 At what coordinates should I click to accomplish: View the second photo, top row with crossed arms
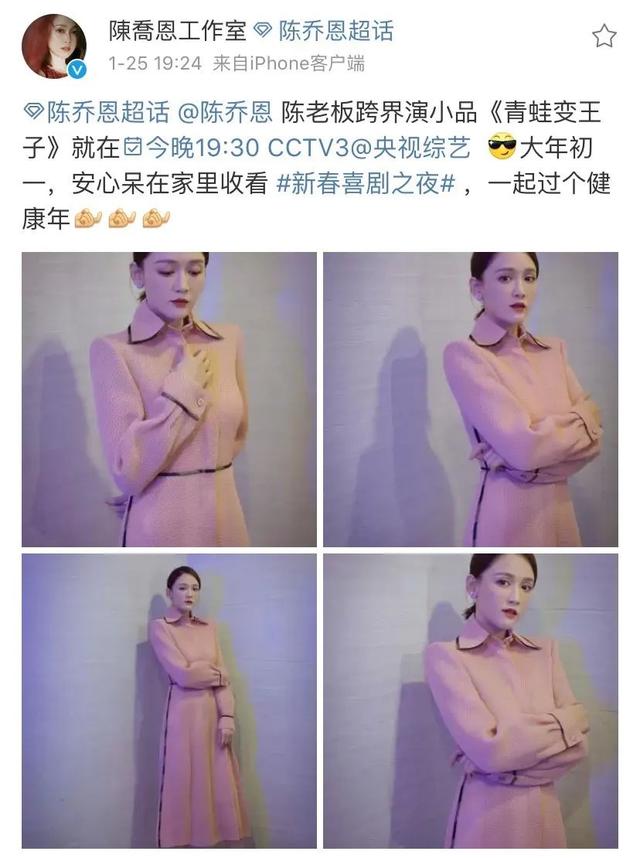click(x=470, y=399)
